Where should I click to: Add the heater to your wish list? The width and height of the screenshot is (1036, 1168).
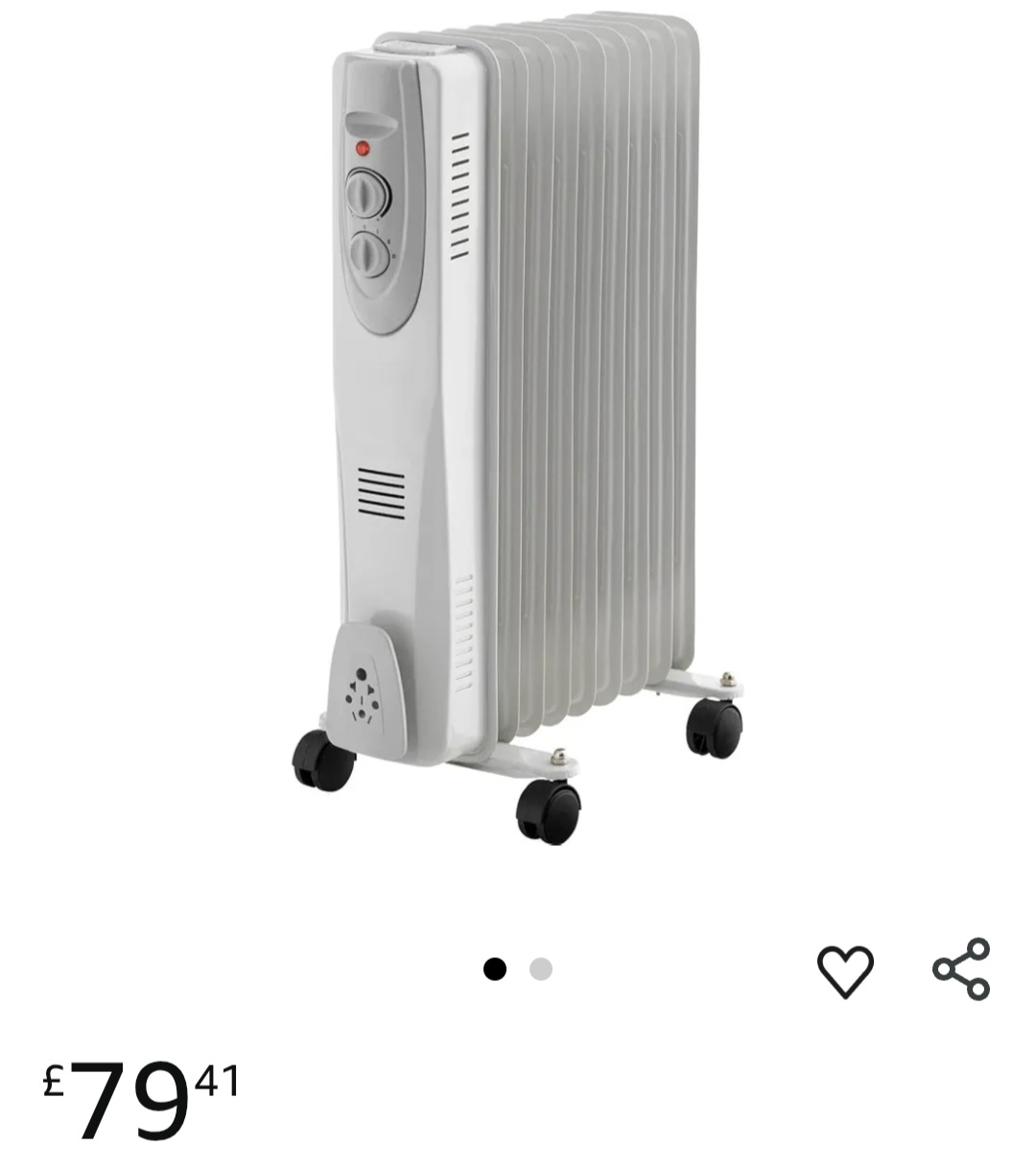(x=844, y=970)
